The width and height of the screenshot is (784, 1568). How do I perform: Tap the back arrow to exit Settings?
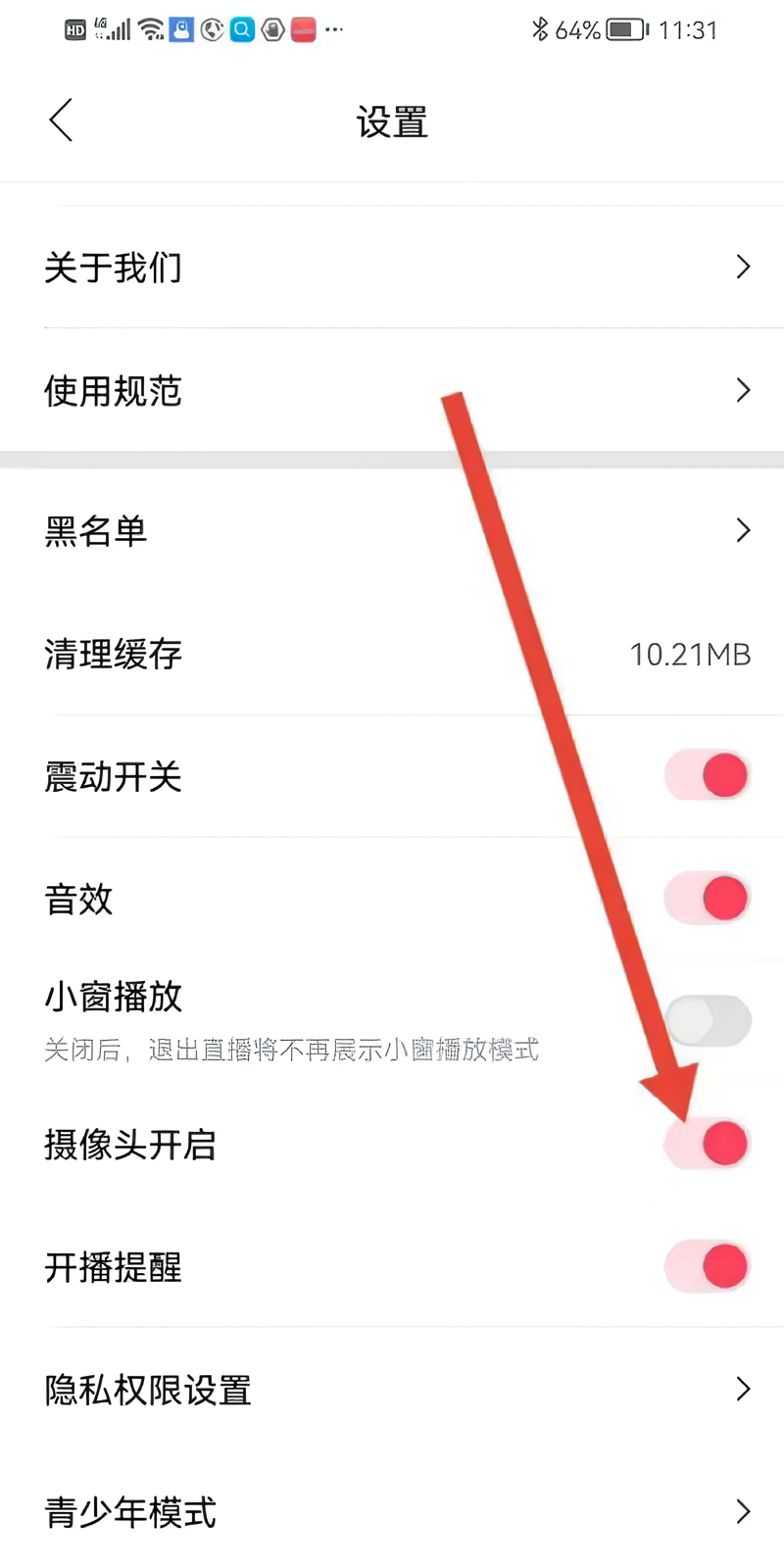pos(61,120)
